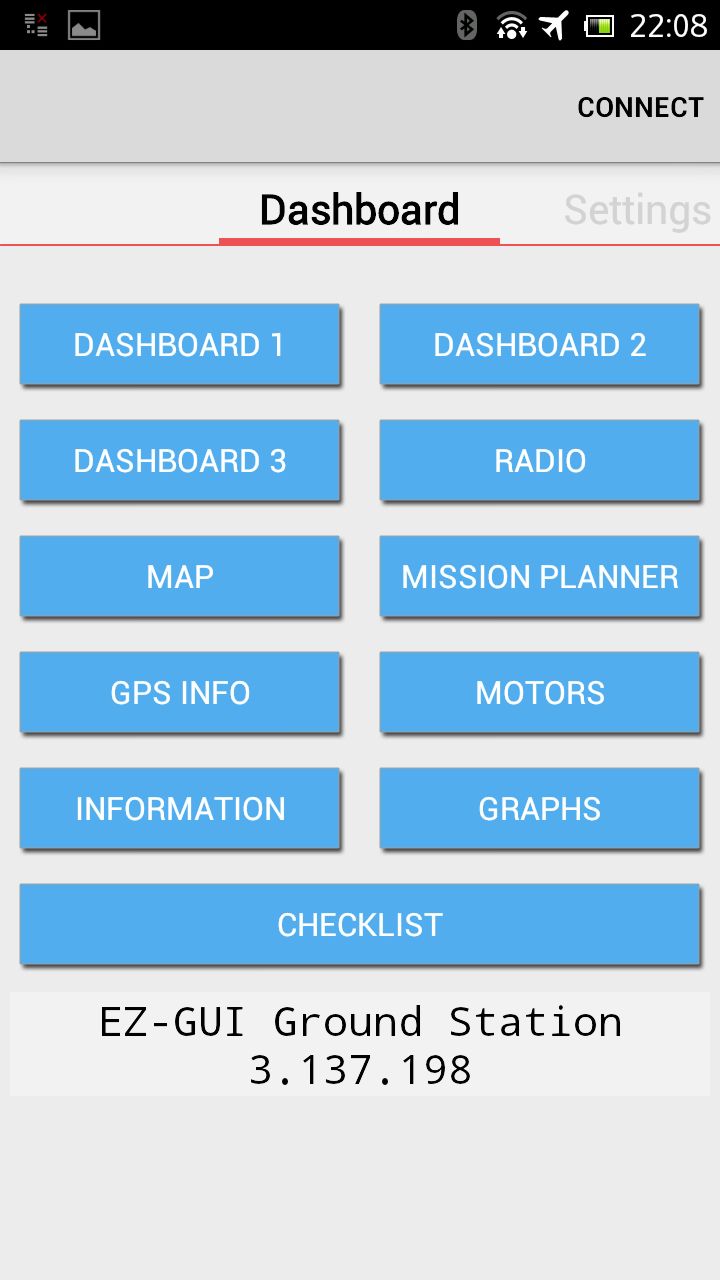Viewport: 720px width, 1280px height.
Task: Open the Radio screen
Action: click(x=540, y=461)
